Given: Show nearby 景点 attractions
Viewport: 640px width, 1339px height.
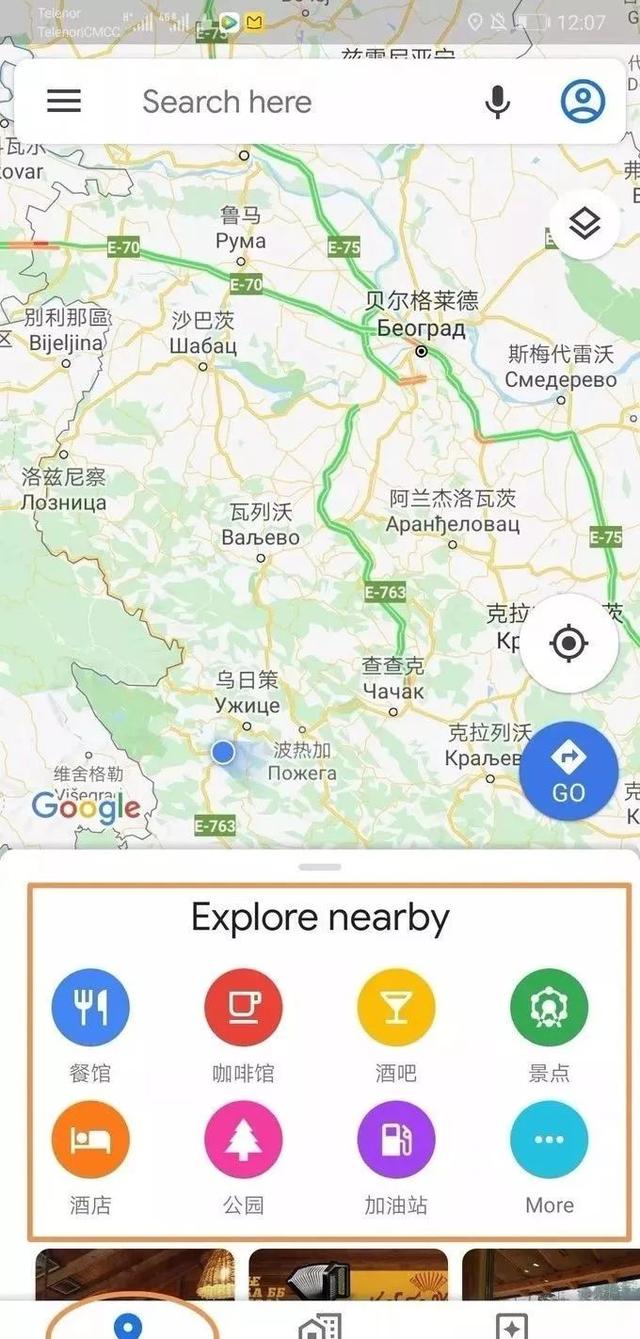Looking at the screenshot, I should (x=549, y=1008).
